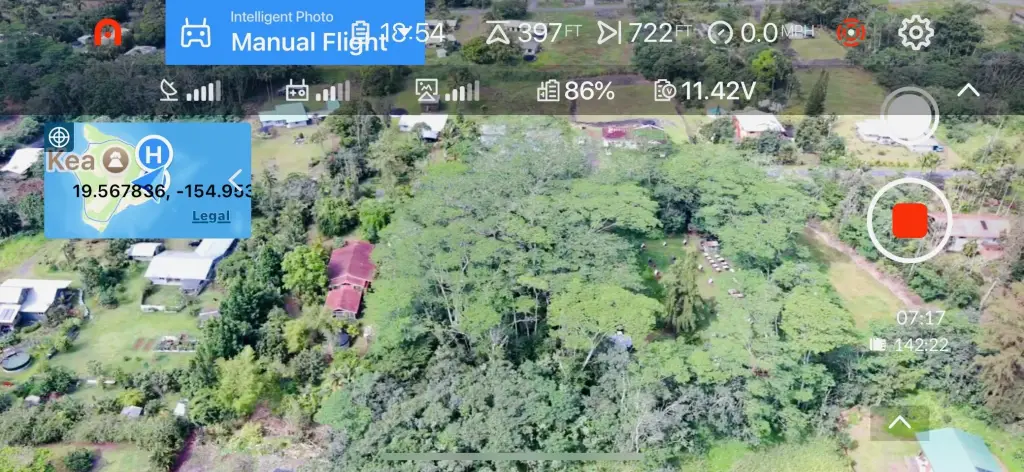The height and width of the screenshot is (472, 1024).
Task: Collapse the top status panel chevron
Action: (x=967, y=90)
